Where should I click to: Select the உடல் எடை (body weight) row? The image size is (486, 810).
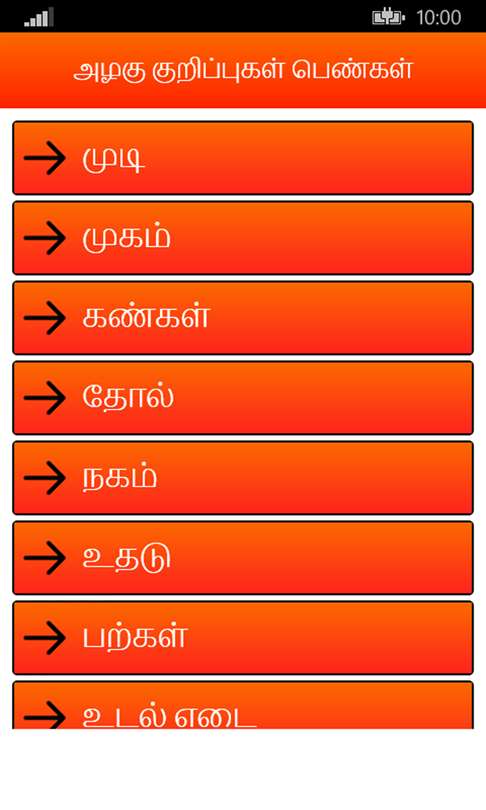(243, 705)
